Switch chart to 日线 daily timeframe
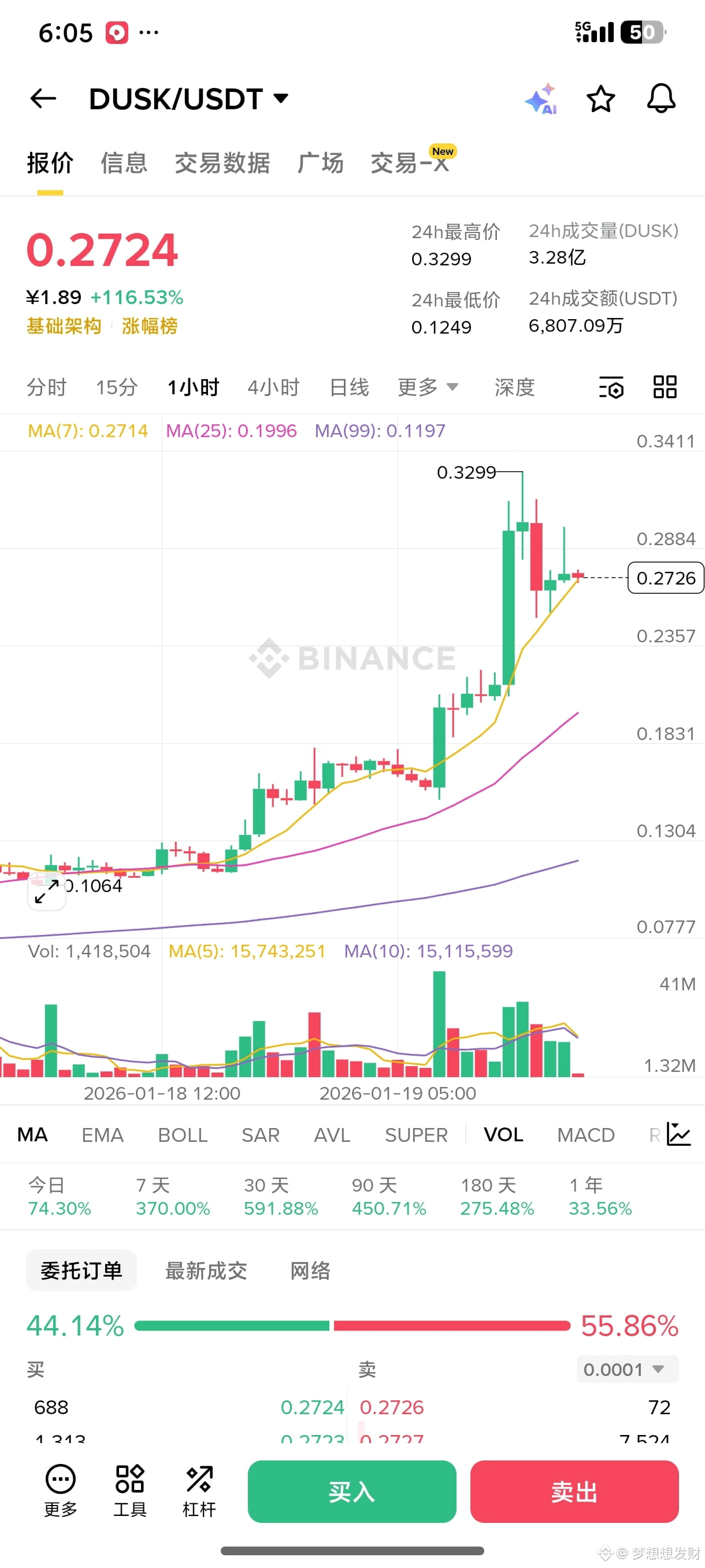This screenshot has height=1568, width=705. (x=349, y=387)
